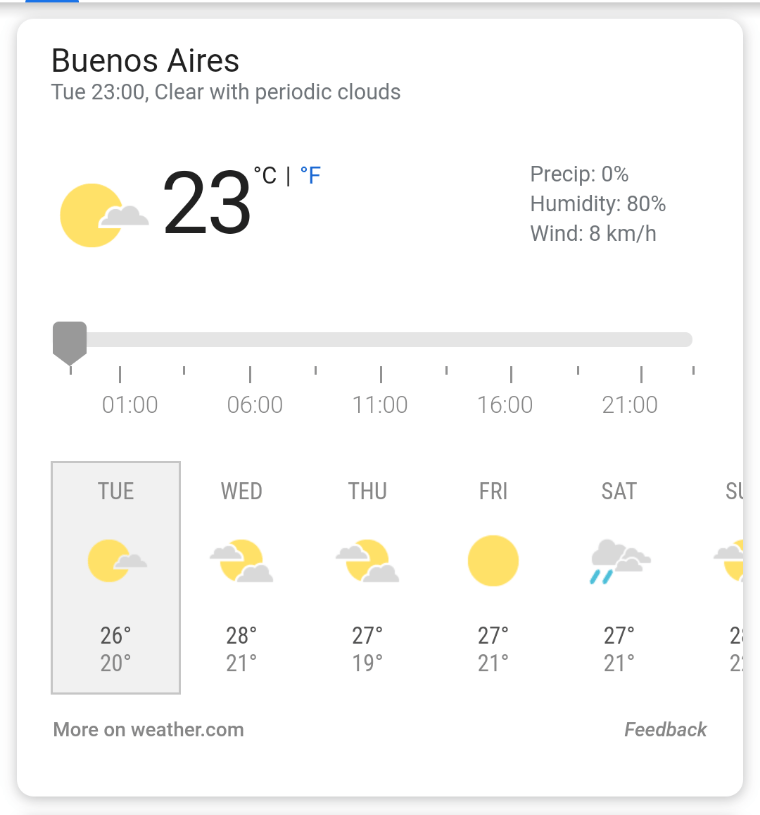760x815 pixels.
Task: Send feedback about the weather card
Action: click(x=665, y=729)
